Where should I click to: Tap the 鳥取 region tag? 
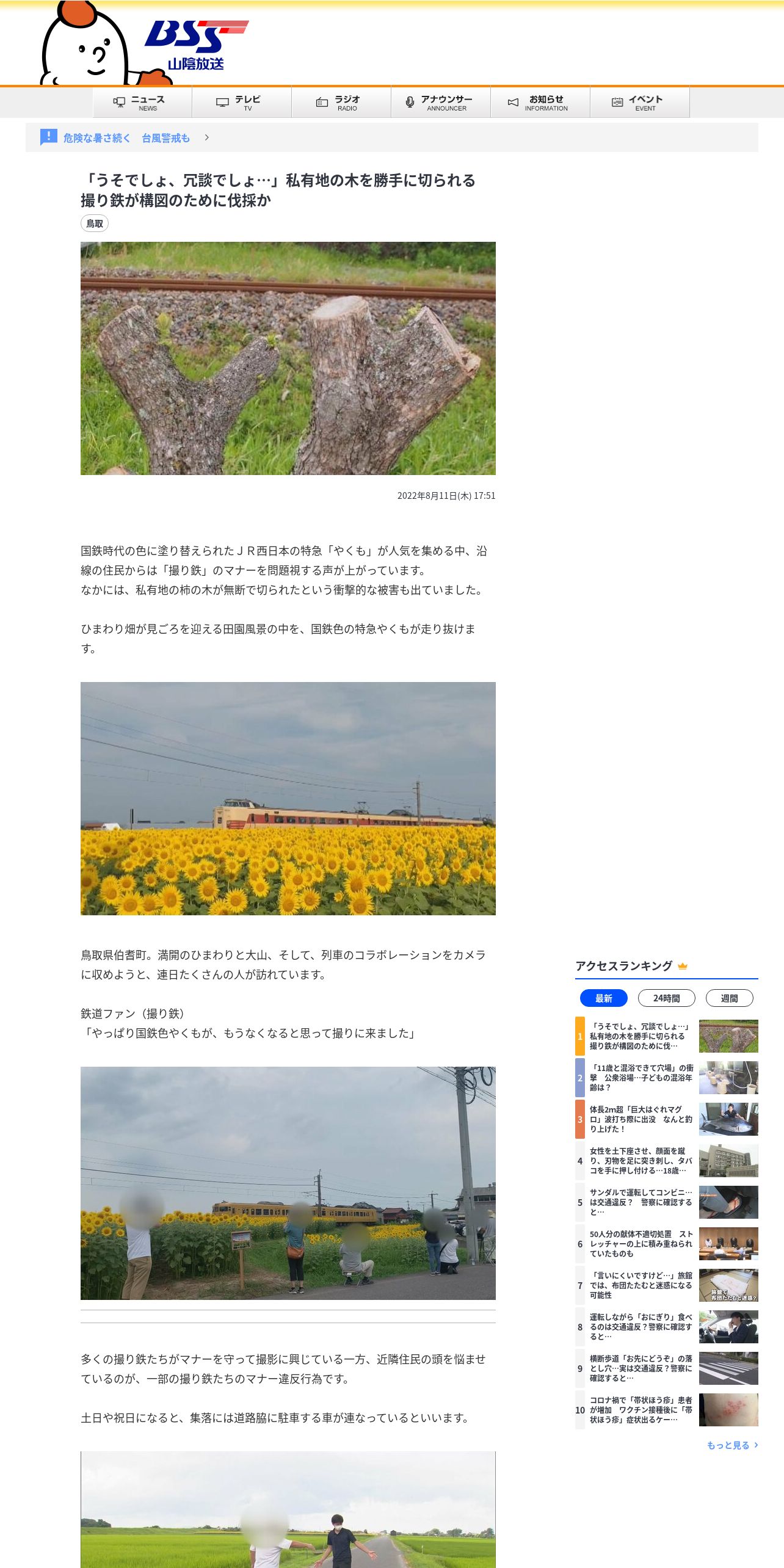(95, 223)
